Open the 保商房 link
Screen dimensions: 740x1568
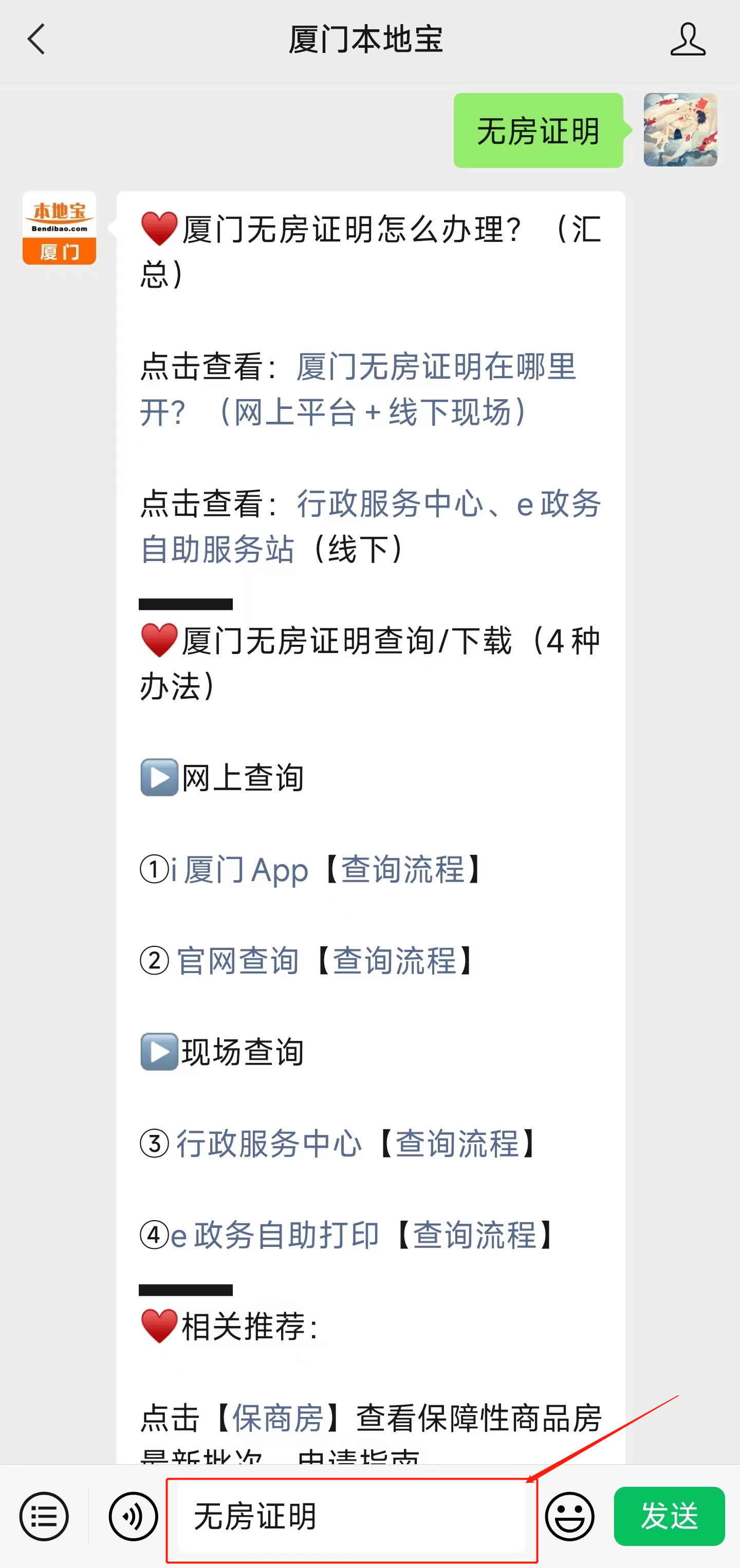[x=277, y=1417]
